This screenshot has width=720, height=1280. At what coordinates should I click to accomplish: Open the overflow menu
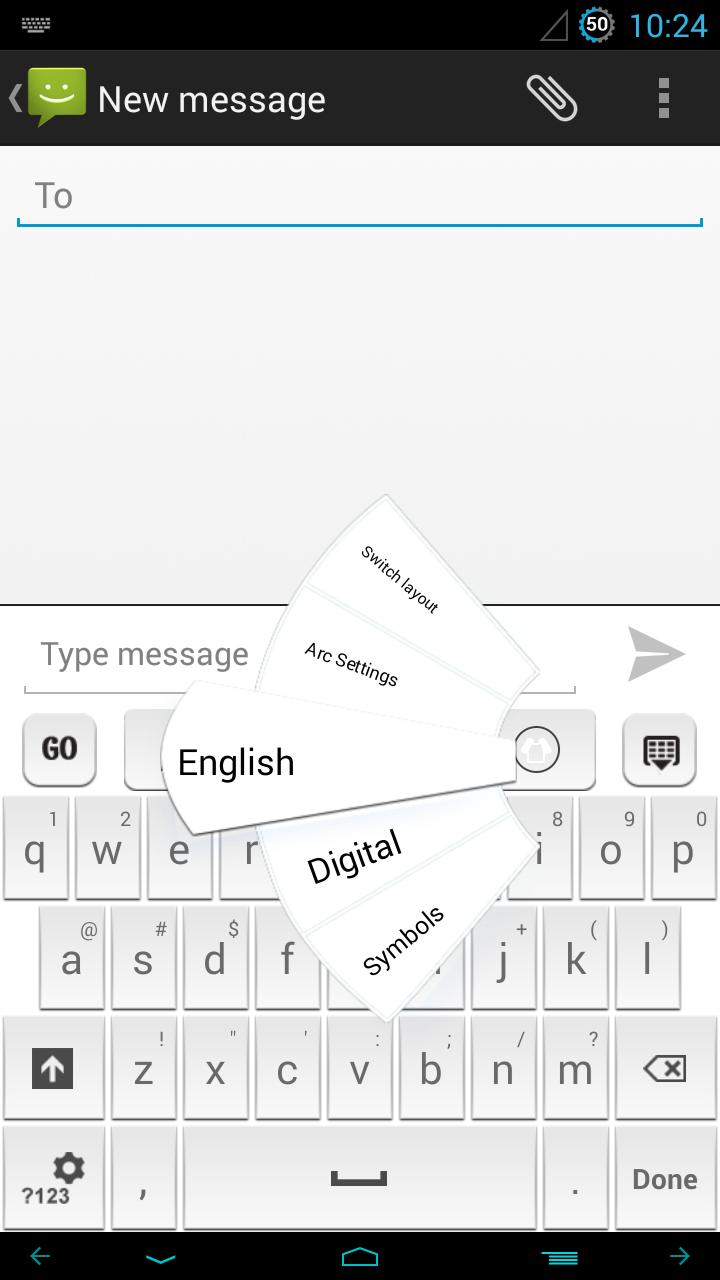(663, 98)
